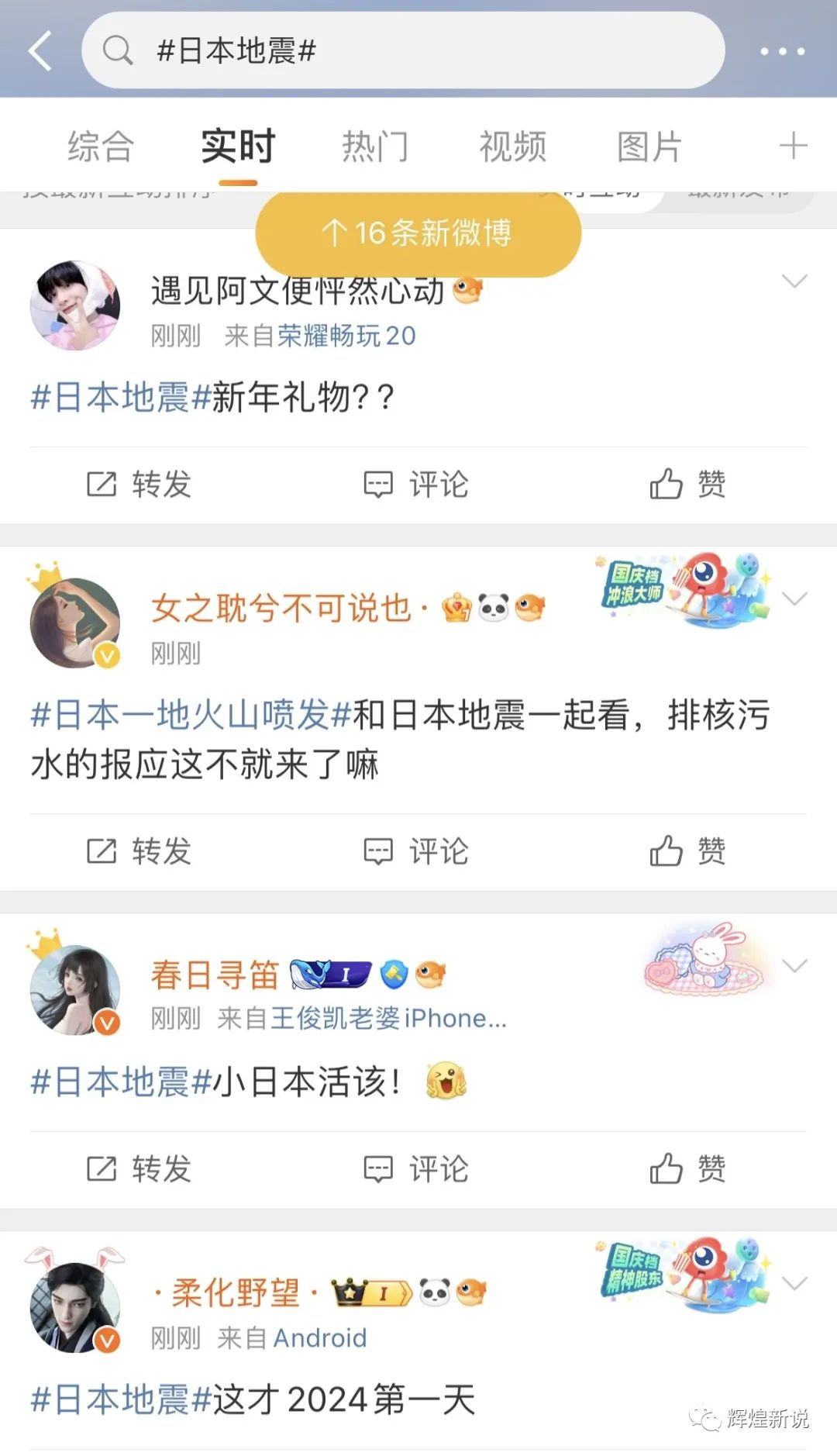Switch to the 视频 tab
Image resolution: width=837 pixels, height=1456 pixels.
(x=512, y=147)
